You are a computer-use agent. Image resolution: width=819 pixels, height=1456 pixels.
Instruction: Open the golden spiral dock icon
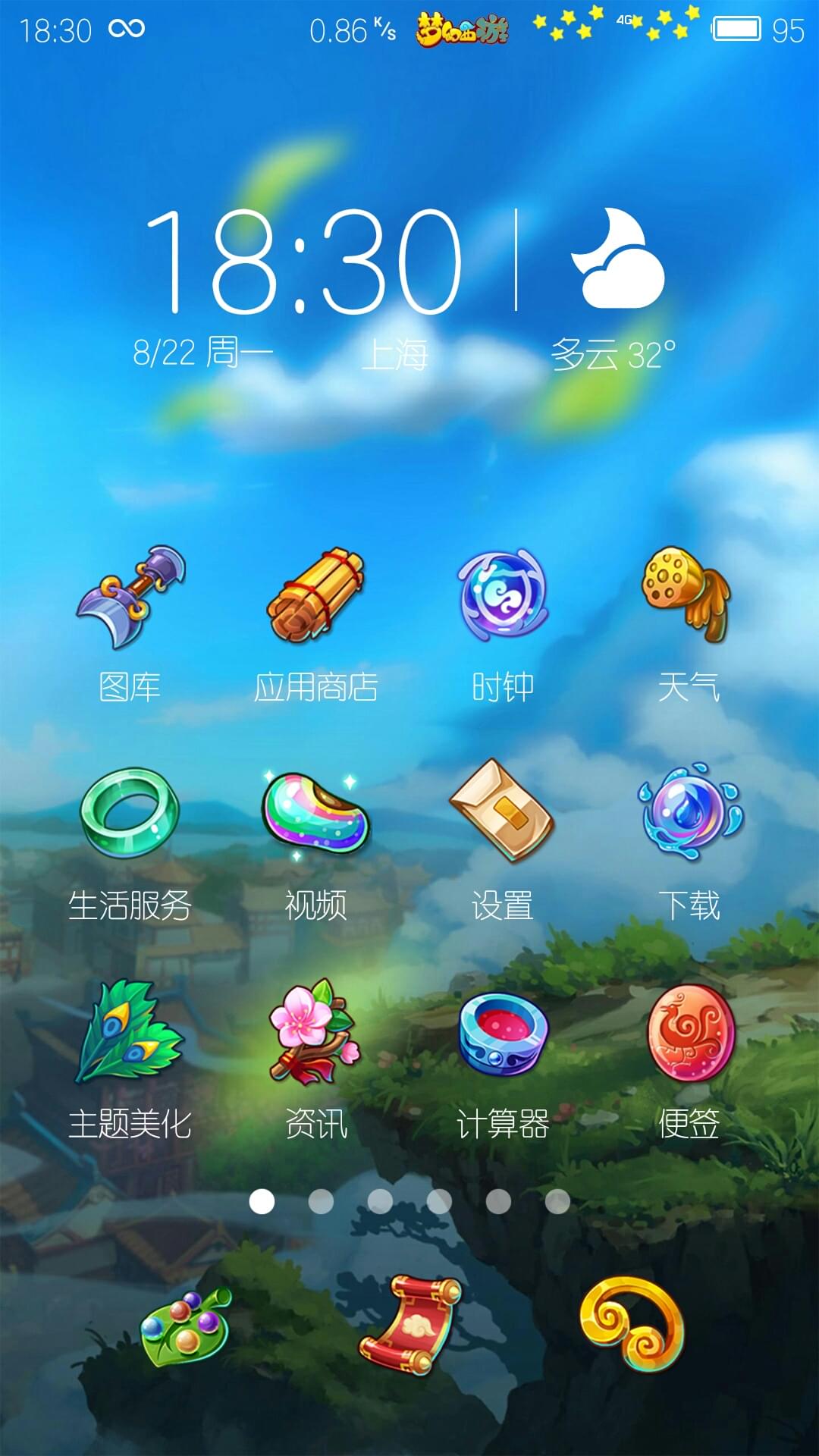click(632, 1323)
